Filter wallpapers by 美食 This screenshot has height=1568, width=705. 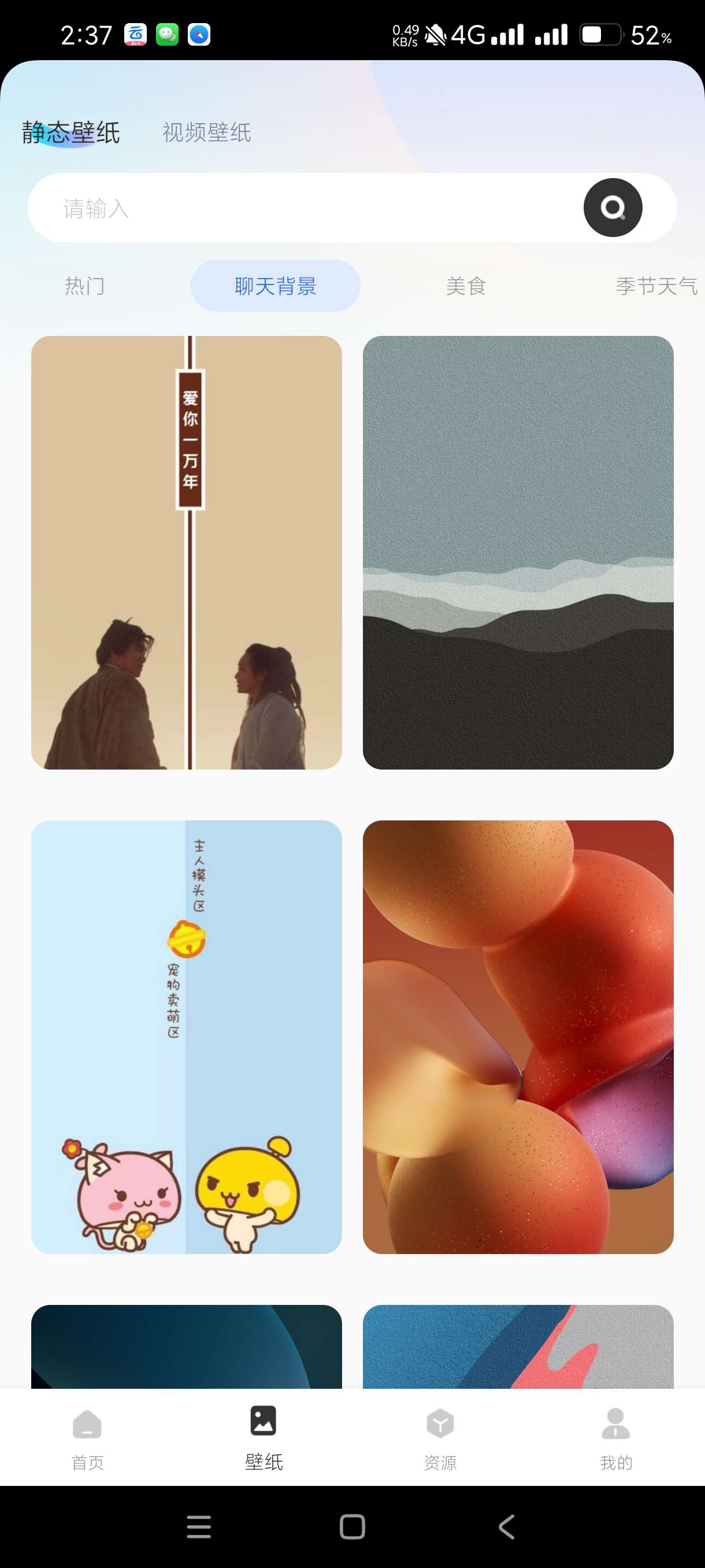[x=466, y=286]
